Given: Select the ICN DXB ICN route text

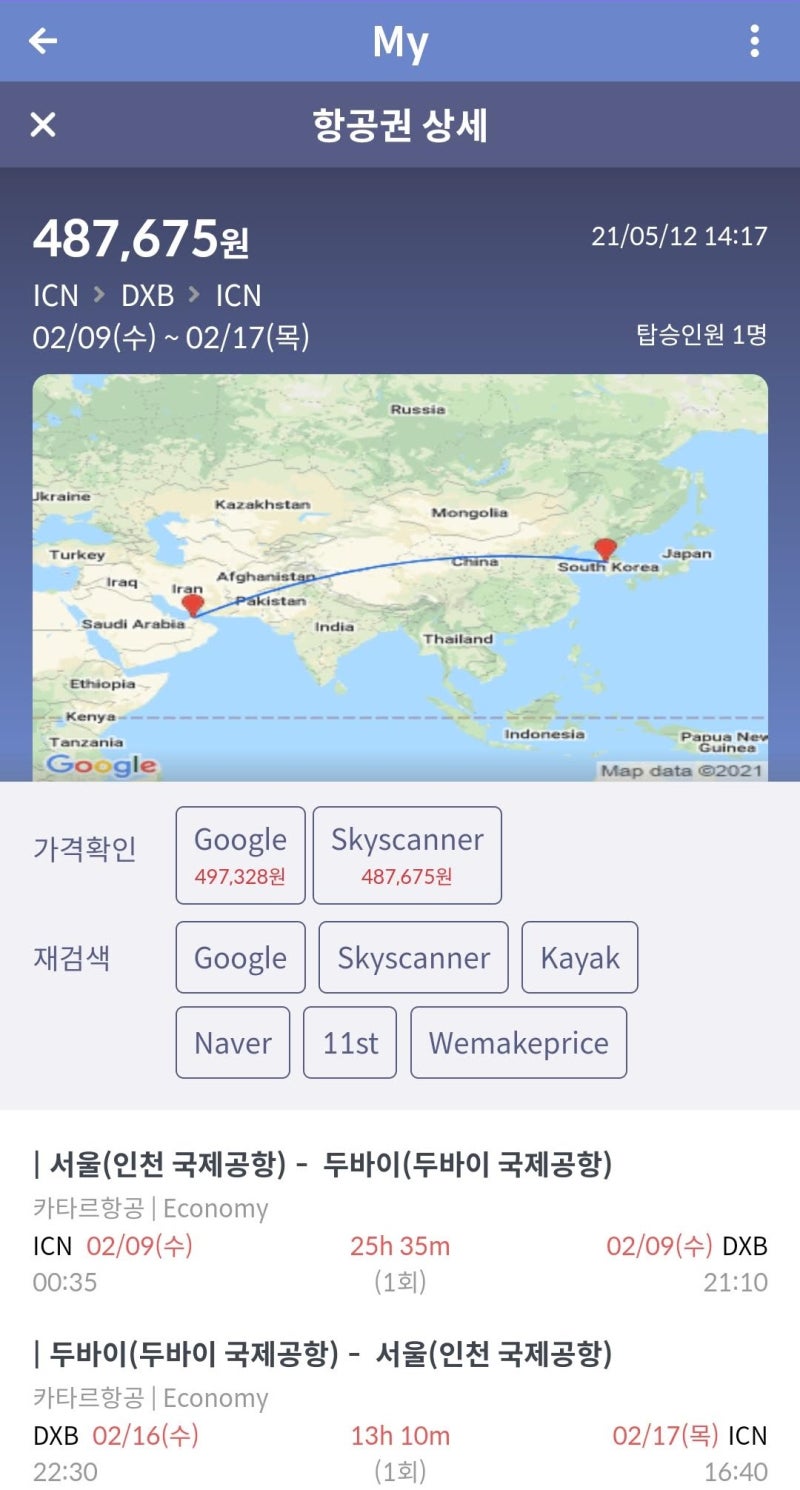Looking at the screenshot, I should (x=145, y=296).
